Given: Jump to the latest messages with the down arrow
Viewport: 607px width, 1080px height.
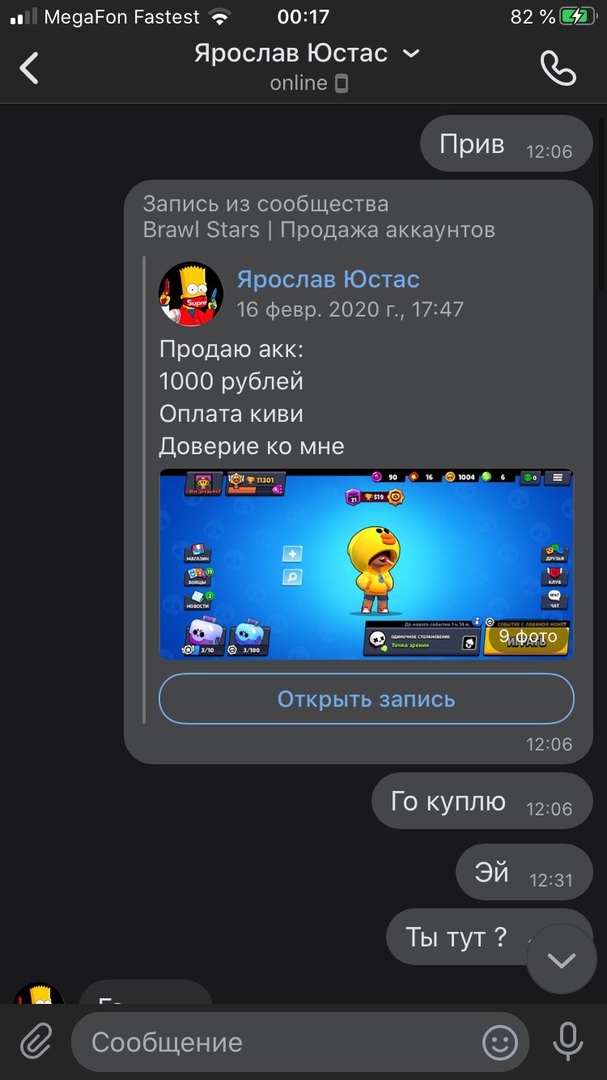Looking at the screenshot, I should 561,960.
